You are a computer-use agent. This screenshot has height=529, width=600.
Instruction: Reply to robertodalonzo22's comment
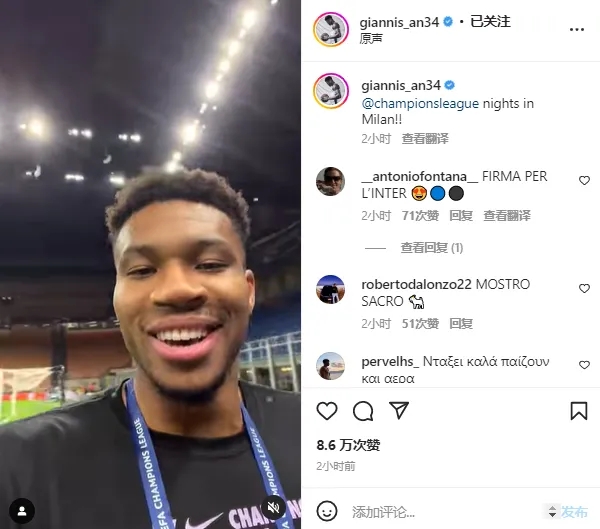tap(461, 323)
